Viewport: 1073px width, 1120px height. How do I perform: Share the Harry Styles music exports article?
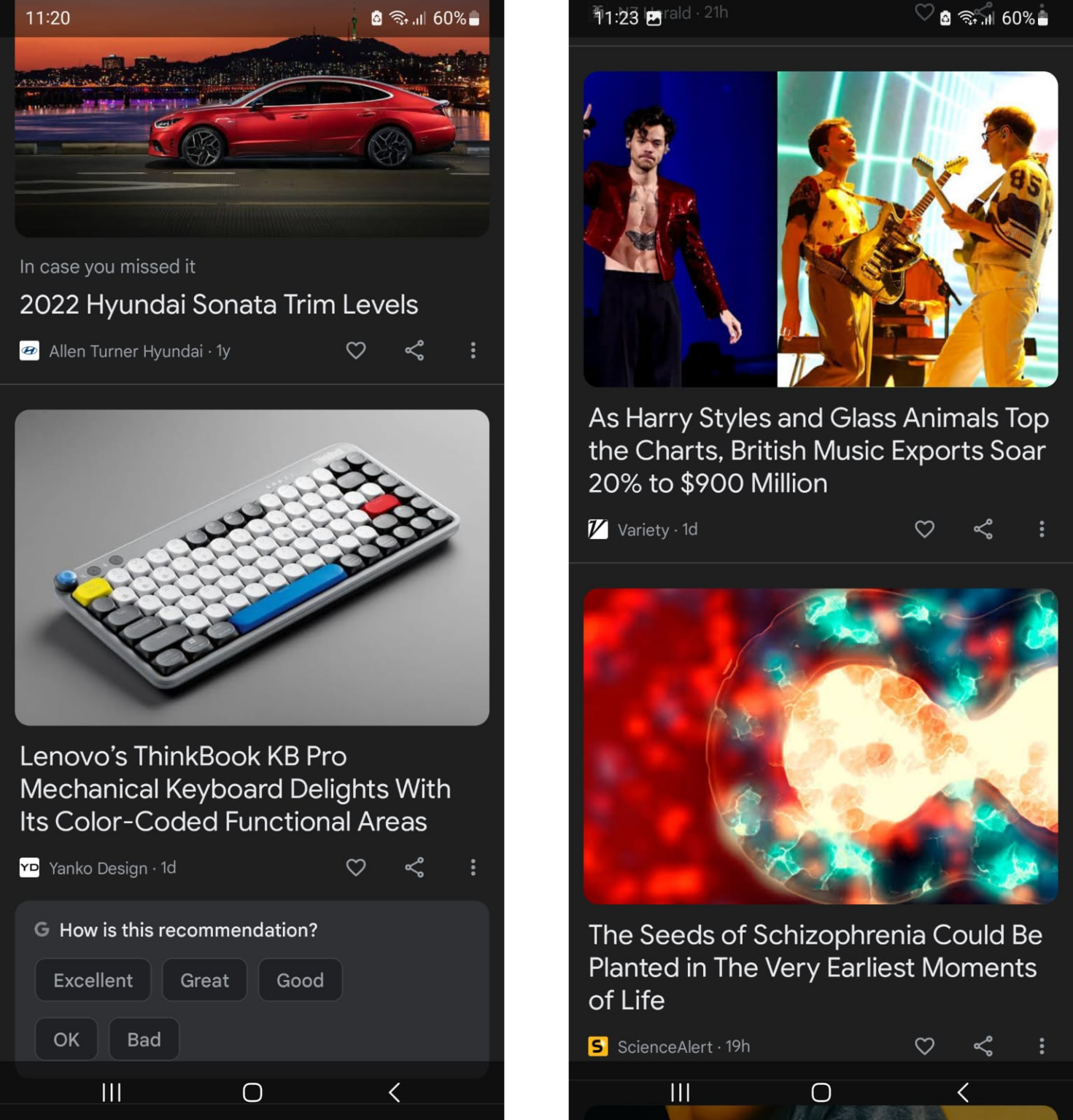pyautogui.click(x=982, y=529)
